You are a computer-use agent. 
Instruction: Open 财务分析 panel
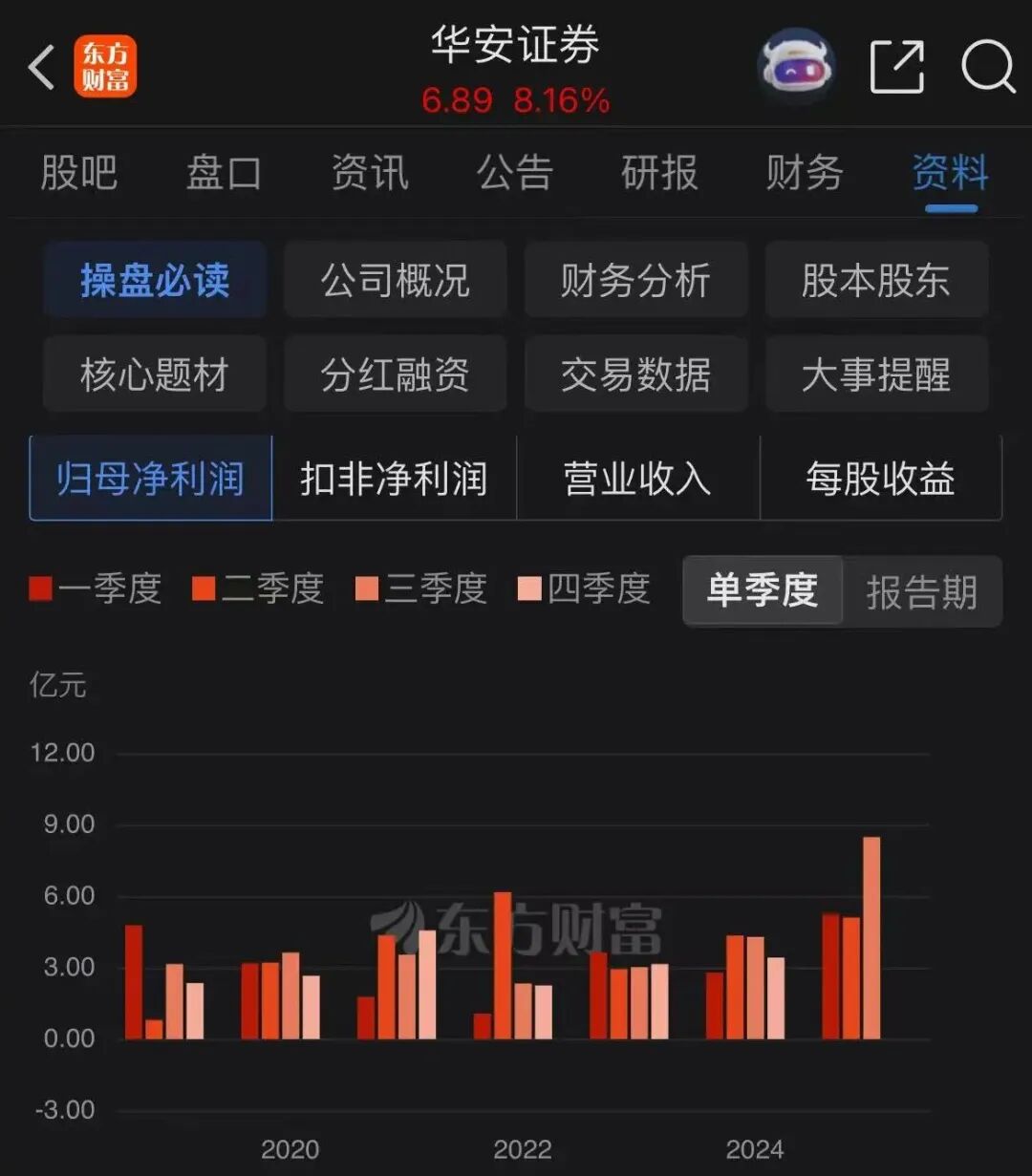click(x=635, y=280)
